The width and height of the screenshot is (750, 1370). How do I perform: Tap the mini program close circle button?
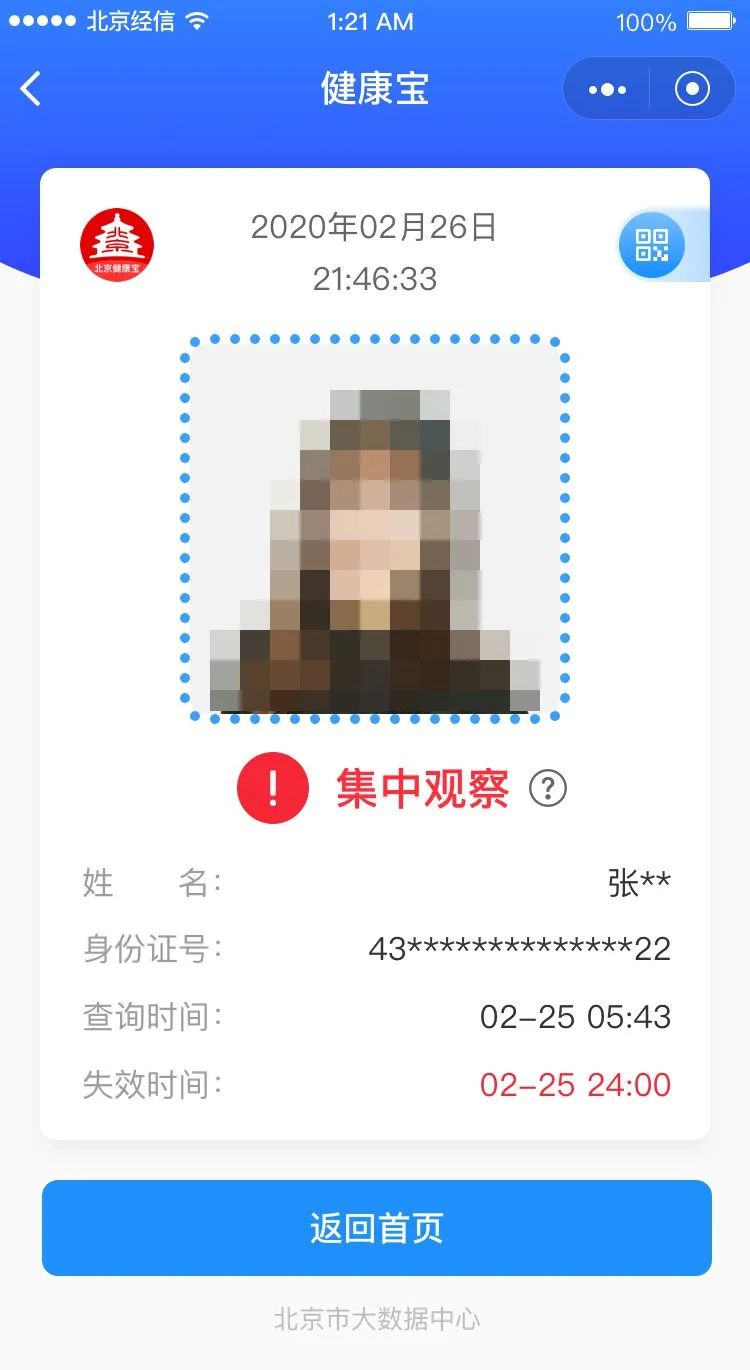[692, 88]
